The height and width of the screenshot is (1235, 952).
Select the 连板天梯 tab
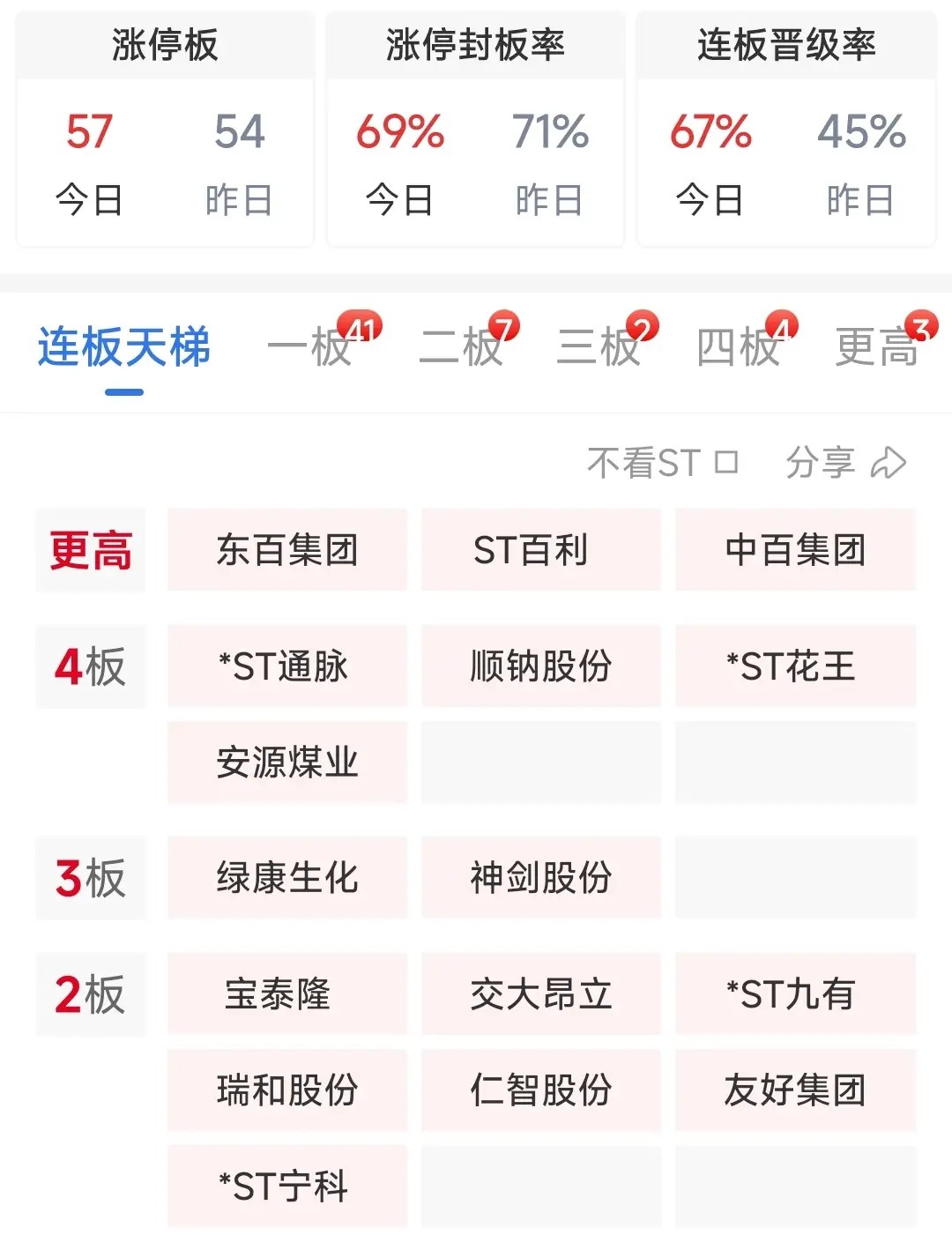[x=124, y=346]
